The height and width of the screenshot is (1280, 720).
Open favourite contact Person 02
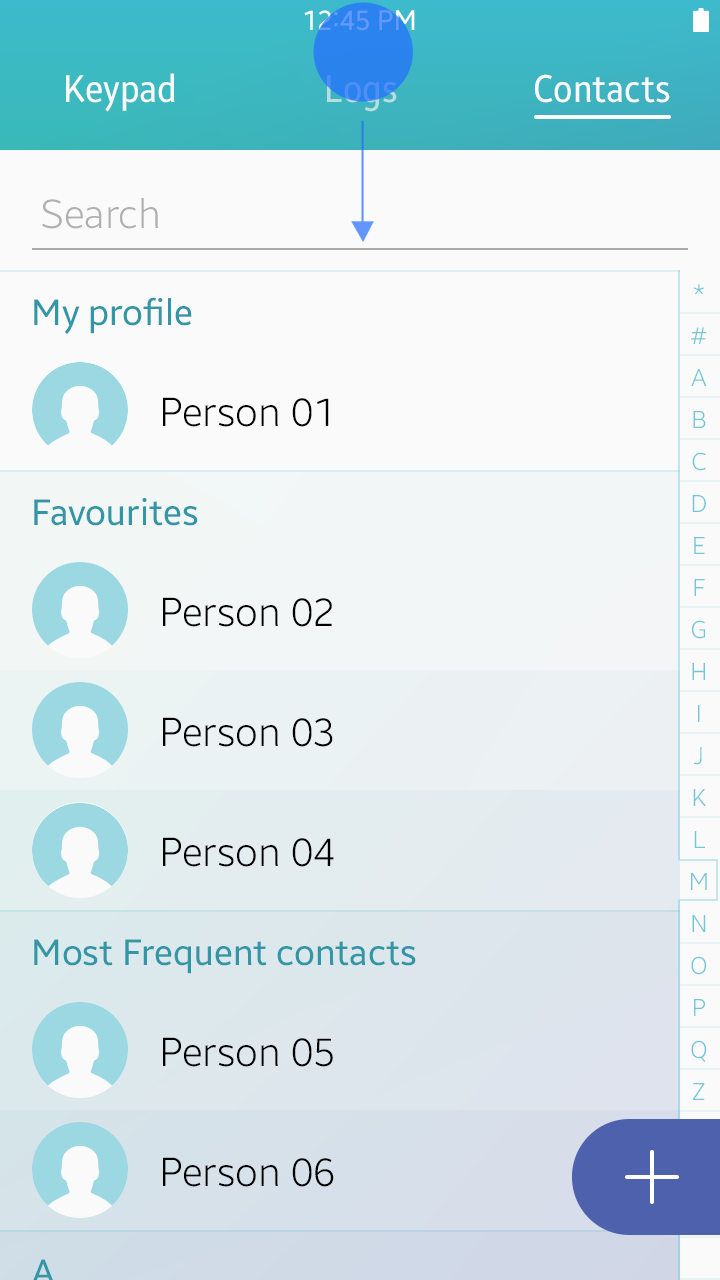click(x=245, y=612)
